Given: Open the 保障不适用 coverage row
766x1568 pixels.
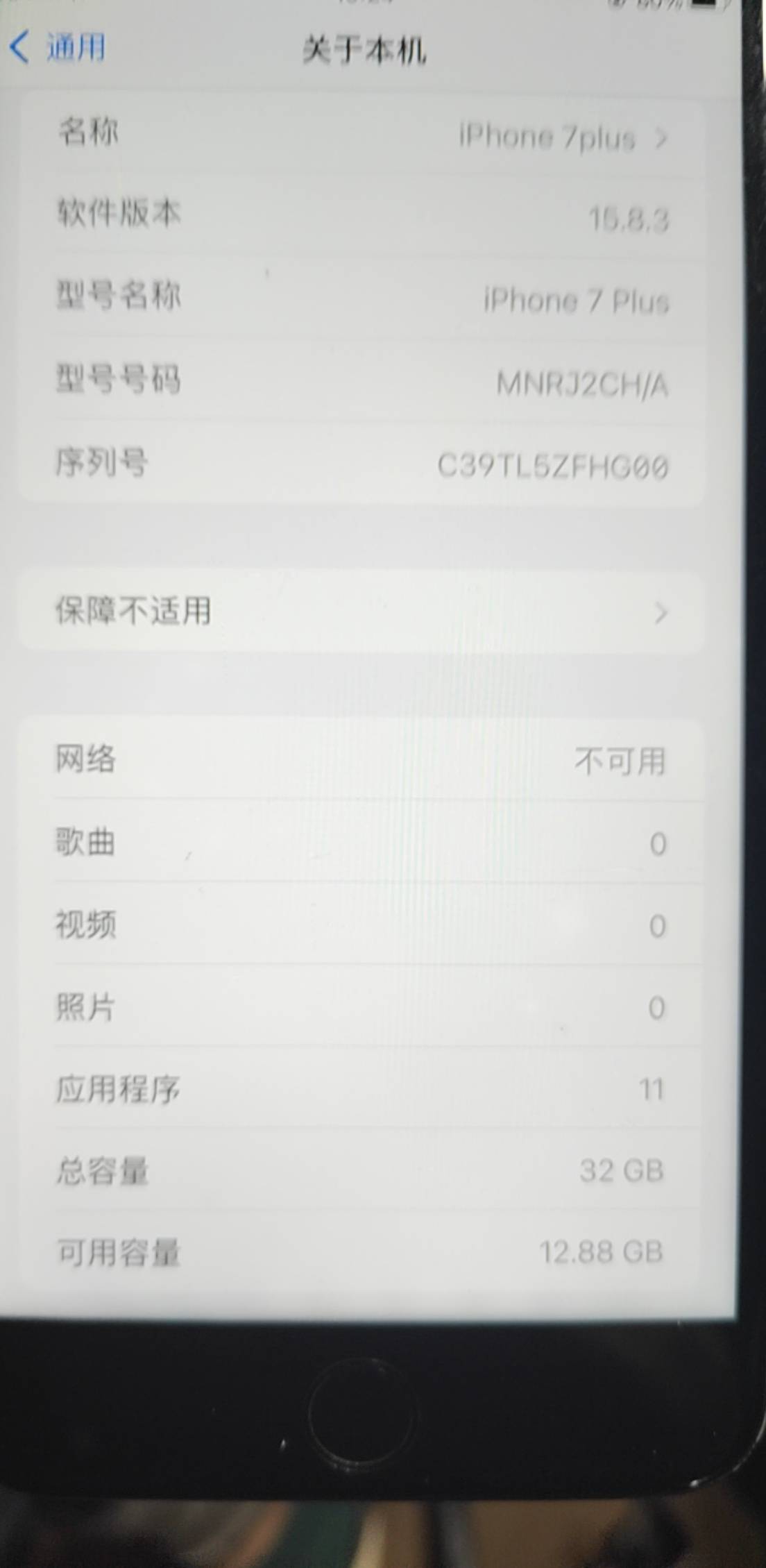Looking at the screenshot, I should [361, 612].
